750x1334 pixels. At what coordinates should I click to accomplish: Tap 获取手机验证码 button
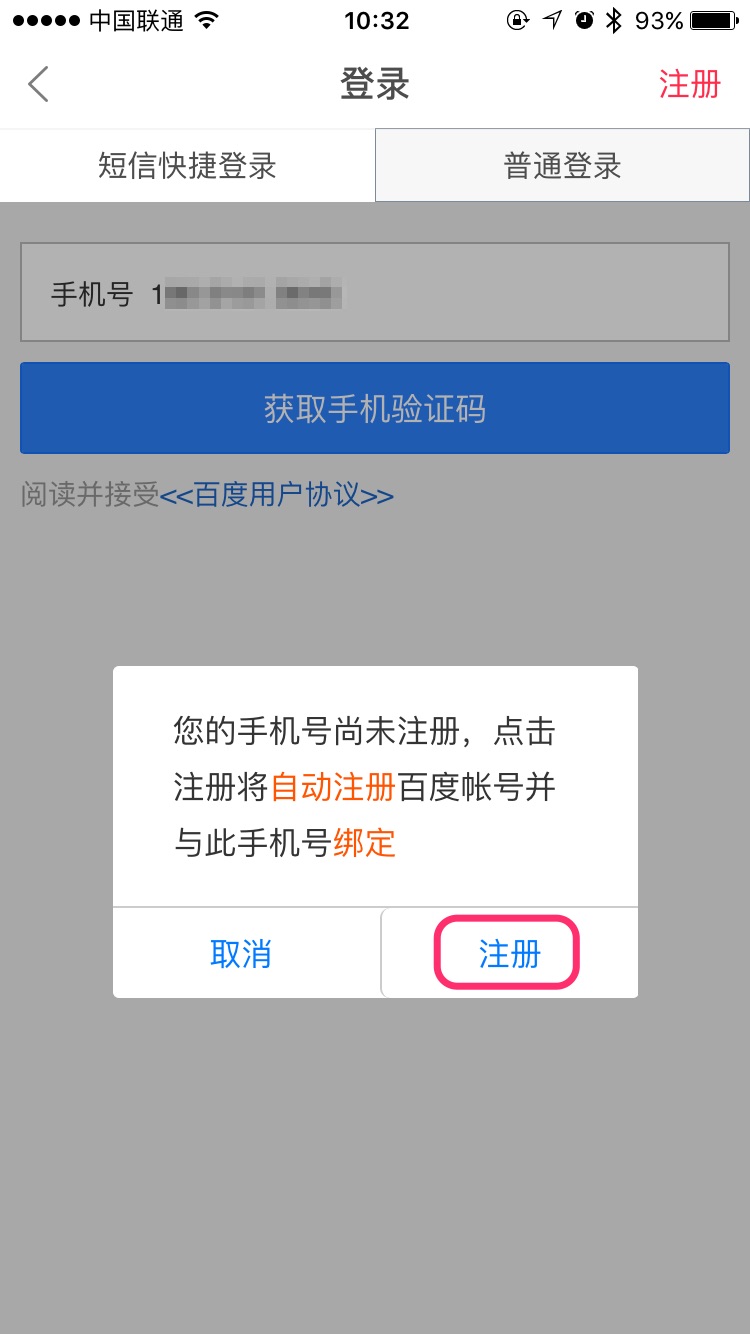[375, 409]
